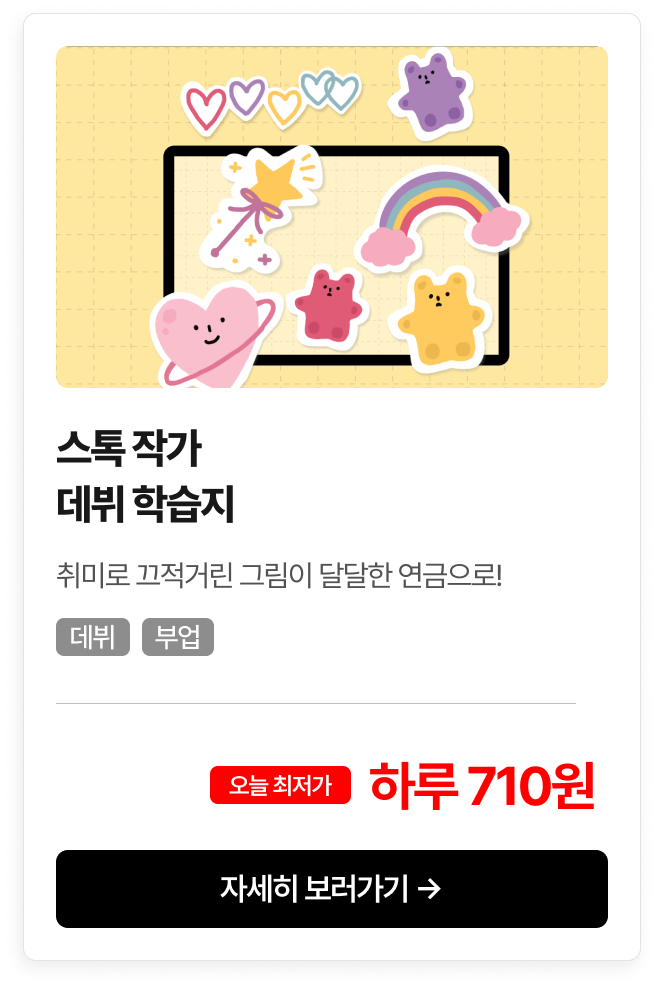The width and height of the screenshot is (657, 987).
Task: Select the 데뷔 tag chip
Action: [93, 637]
